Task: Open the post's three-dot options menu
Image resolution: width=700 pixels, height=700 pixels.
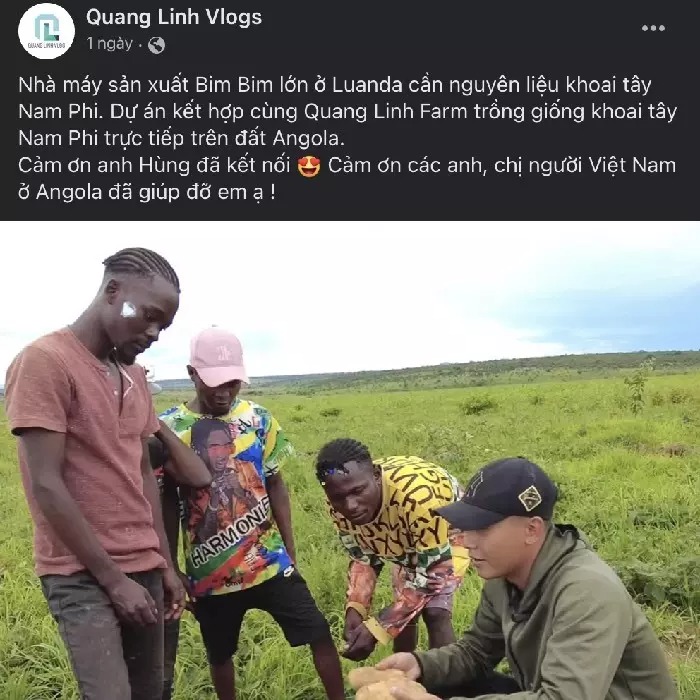Action: 653,28
